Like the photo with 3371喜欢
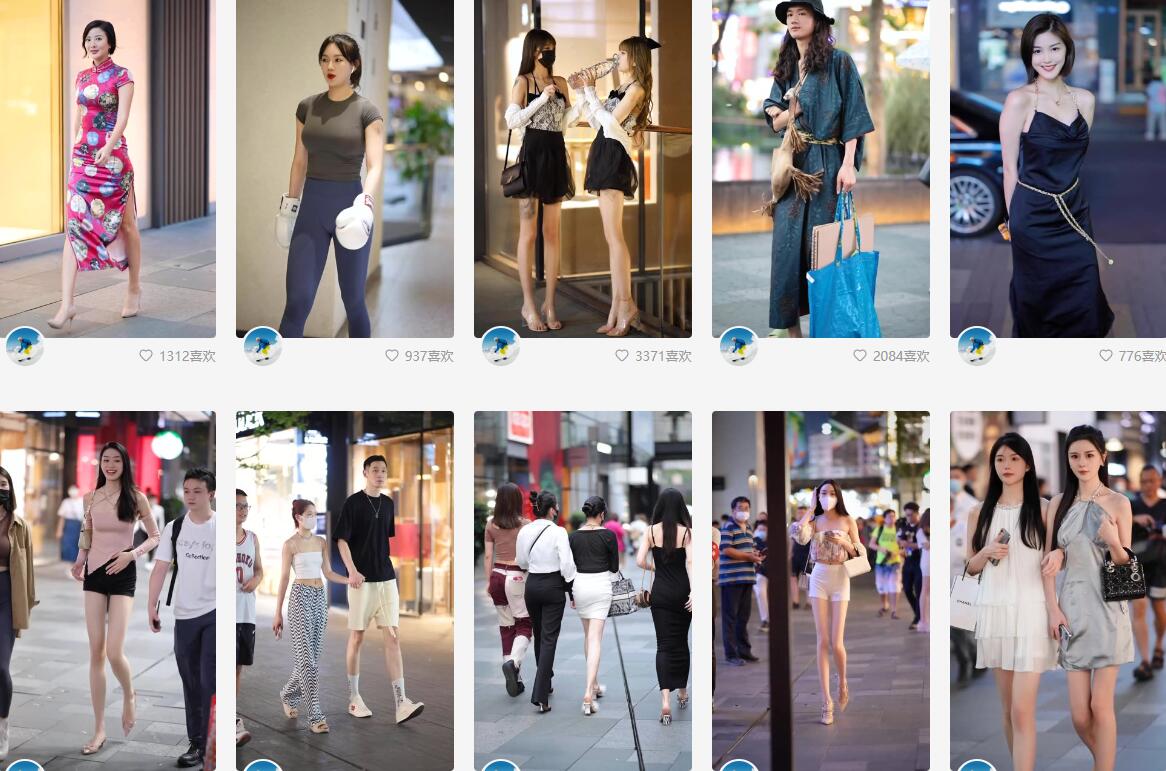This screenshot has width=1166, height=771. (x=622, y=356)
